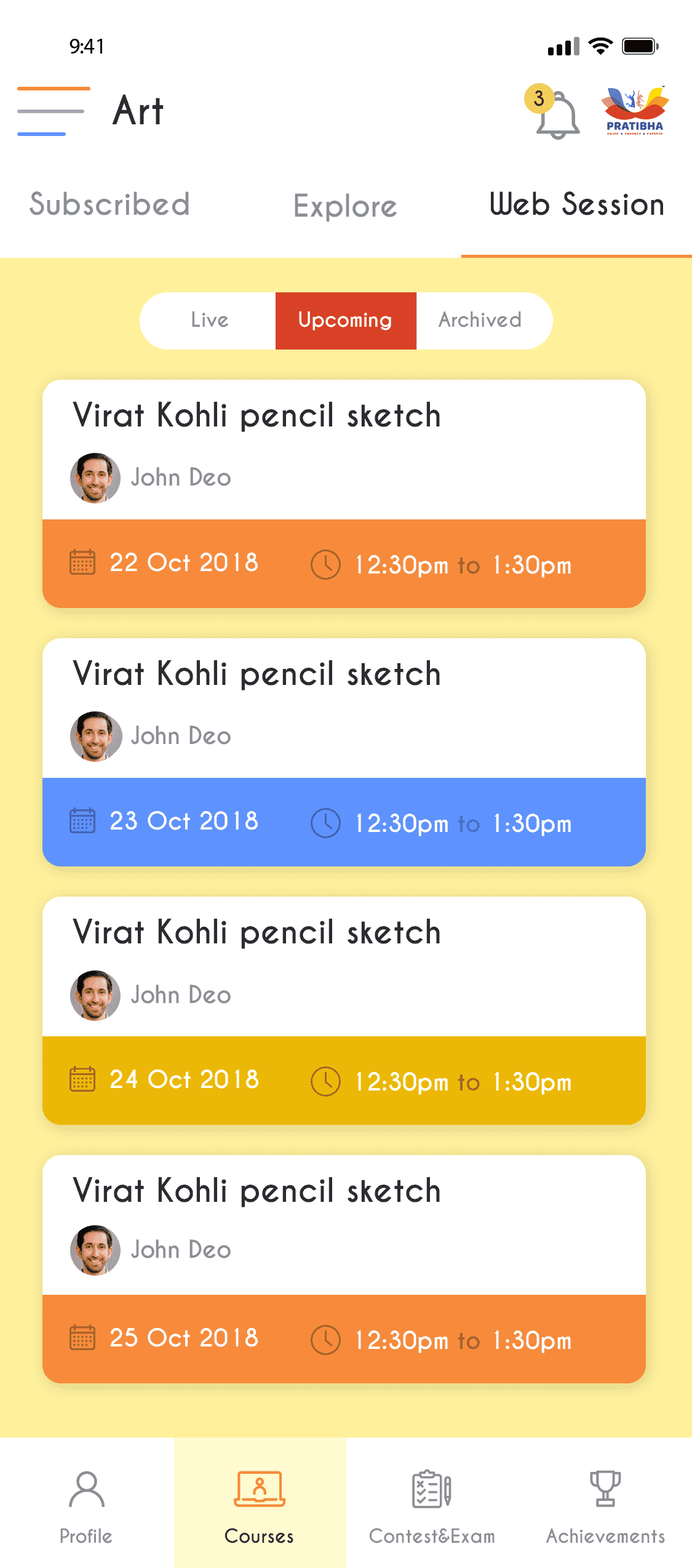
Task: Select the Upcoming sessions filter
Action: (x=346, y=321)
